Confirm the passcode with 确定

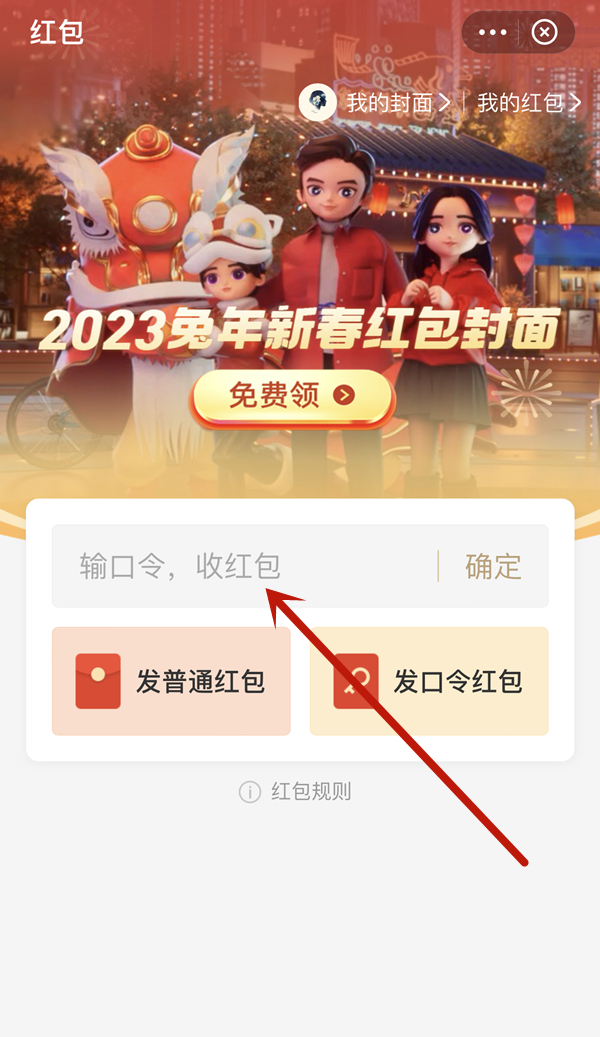(x=493, y=566)
